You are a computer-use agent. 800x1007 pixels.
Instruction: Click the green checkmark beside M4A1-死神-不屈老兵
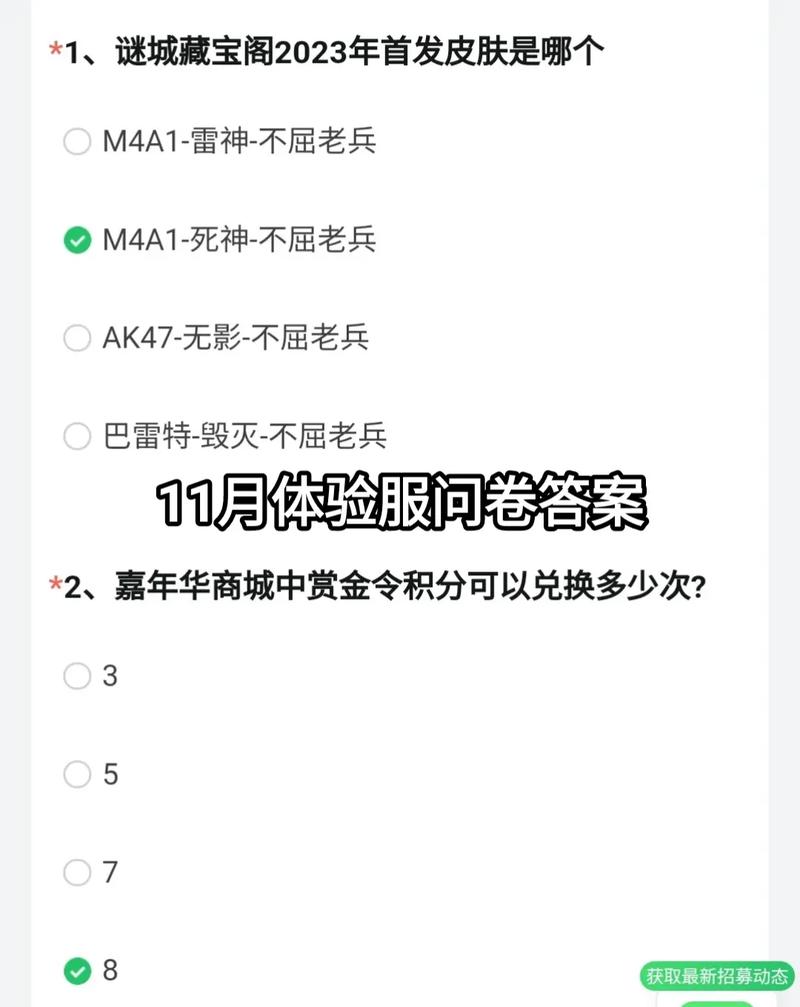(x=76, y=240)
